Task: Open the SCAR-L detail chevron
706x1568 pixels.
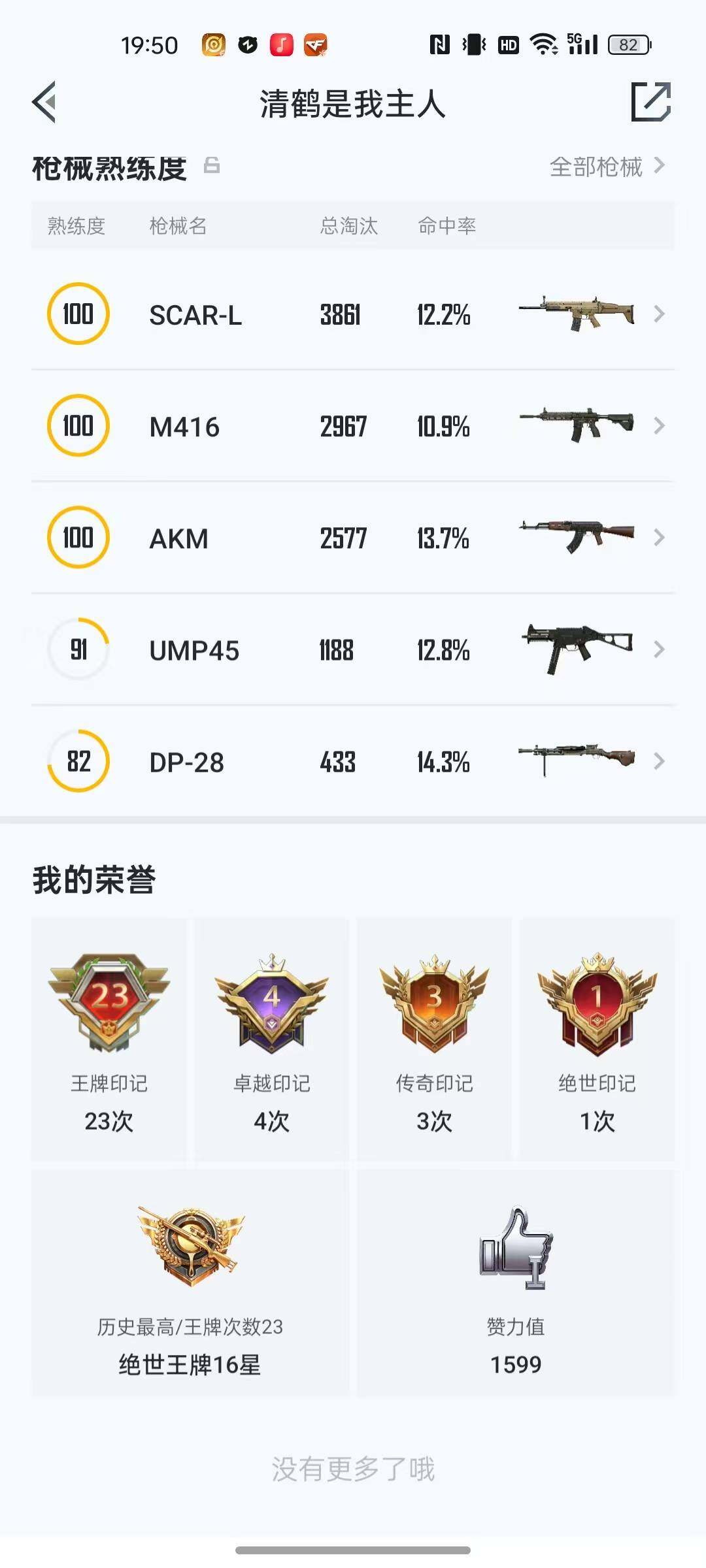Action: click(660, 314)
